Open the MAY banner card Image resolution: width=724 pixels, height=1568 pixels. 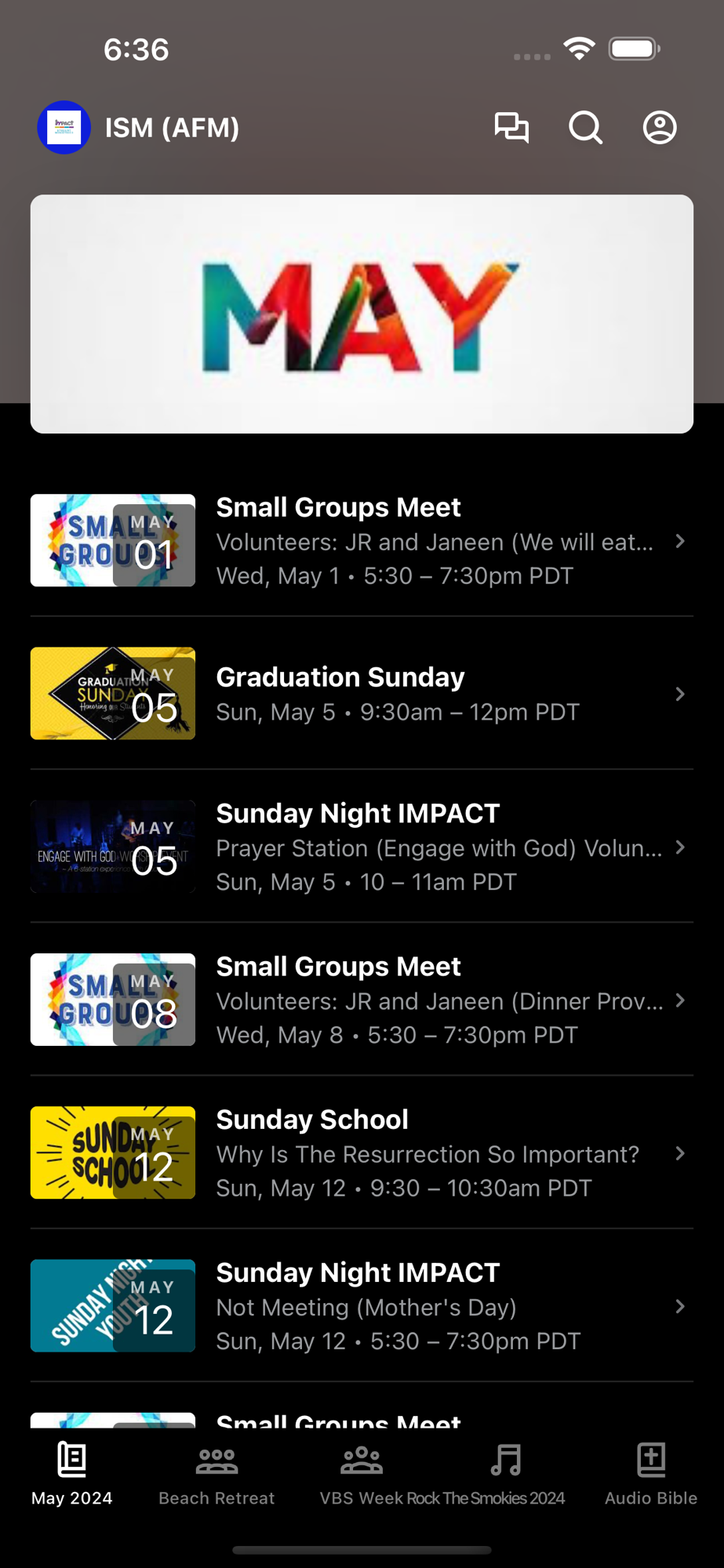362,314
